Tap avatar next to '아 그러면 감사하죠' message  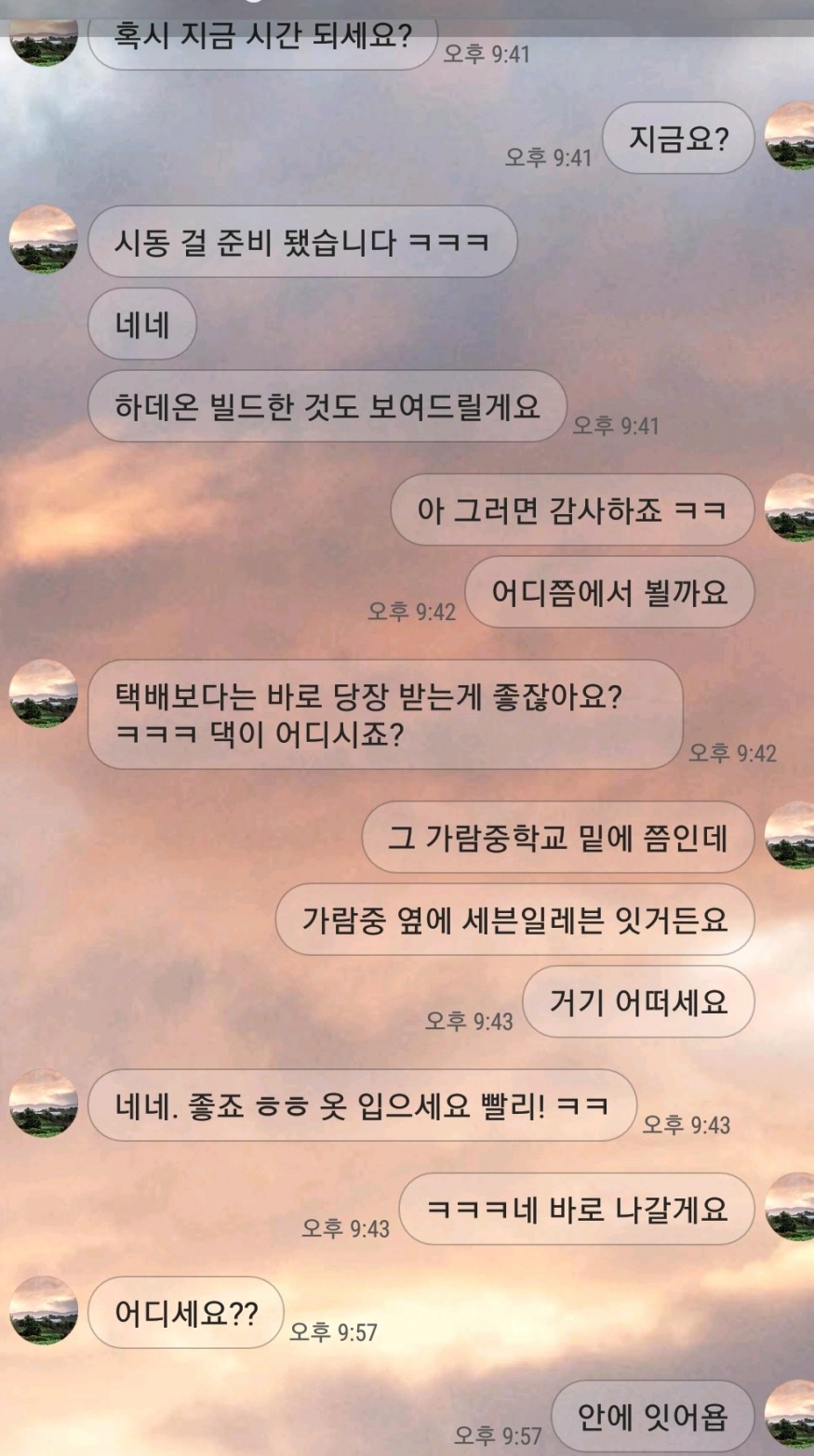pos(790,508)
